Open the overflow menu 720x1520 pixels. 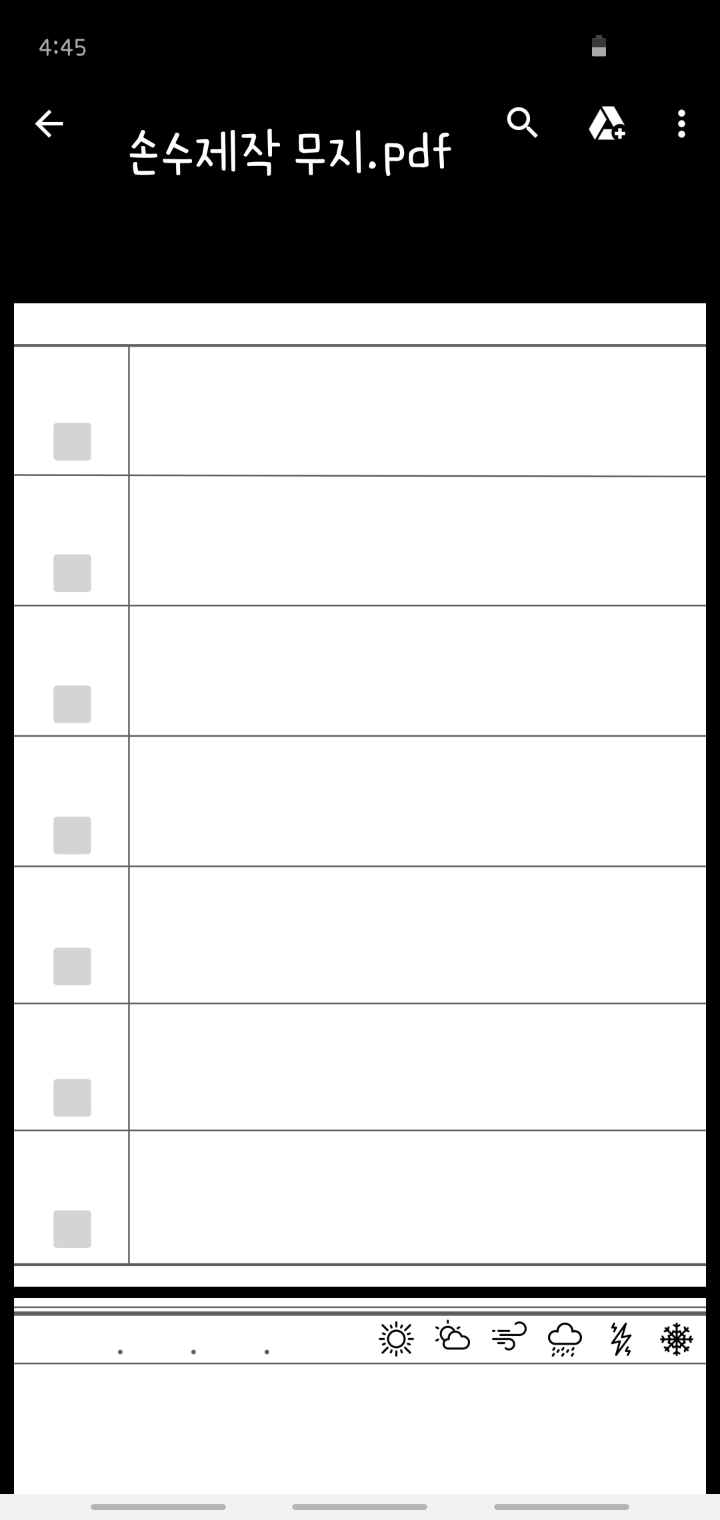coord(681,123)
